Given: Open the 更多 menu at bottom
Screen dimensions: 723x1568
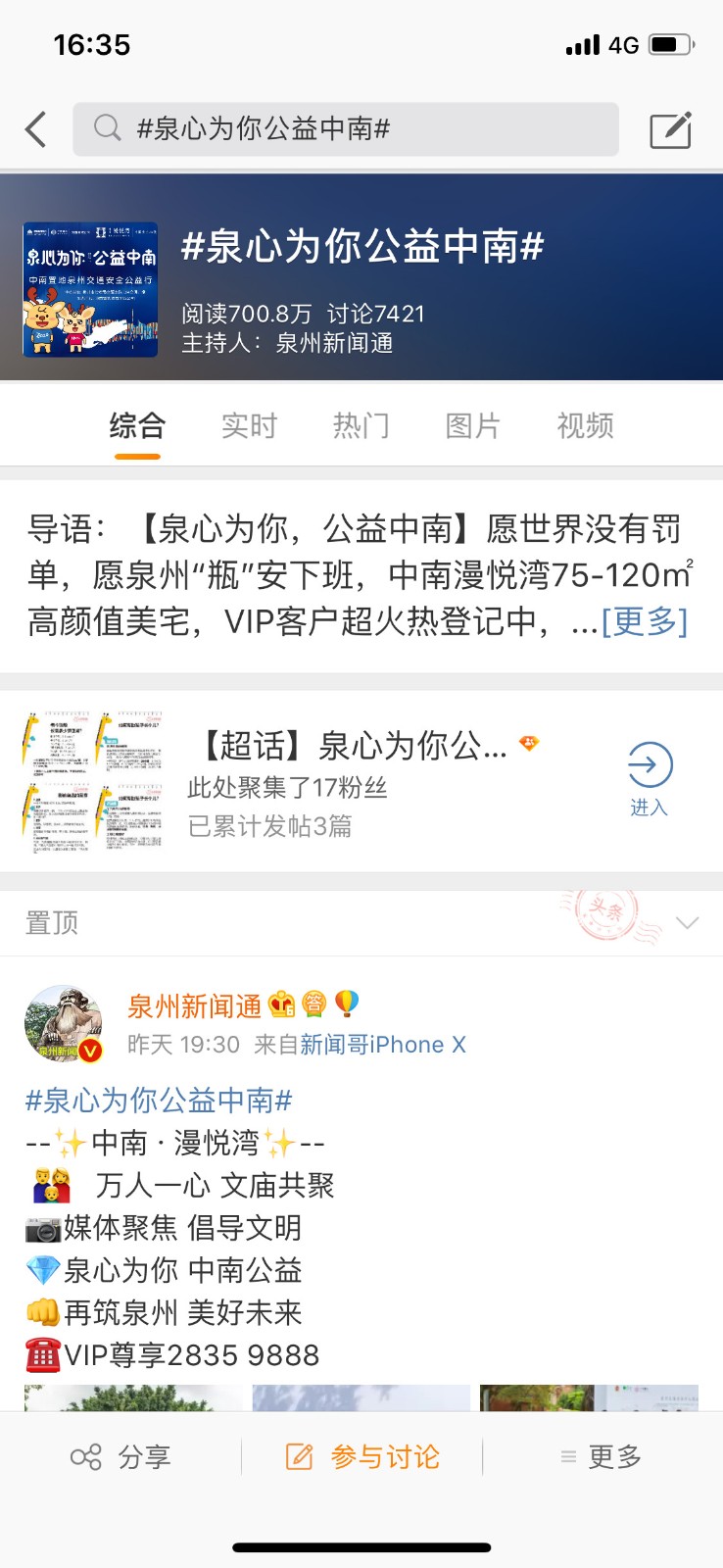Looking at the screenshot, I should click(602, 1457).
